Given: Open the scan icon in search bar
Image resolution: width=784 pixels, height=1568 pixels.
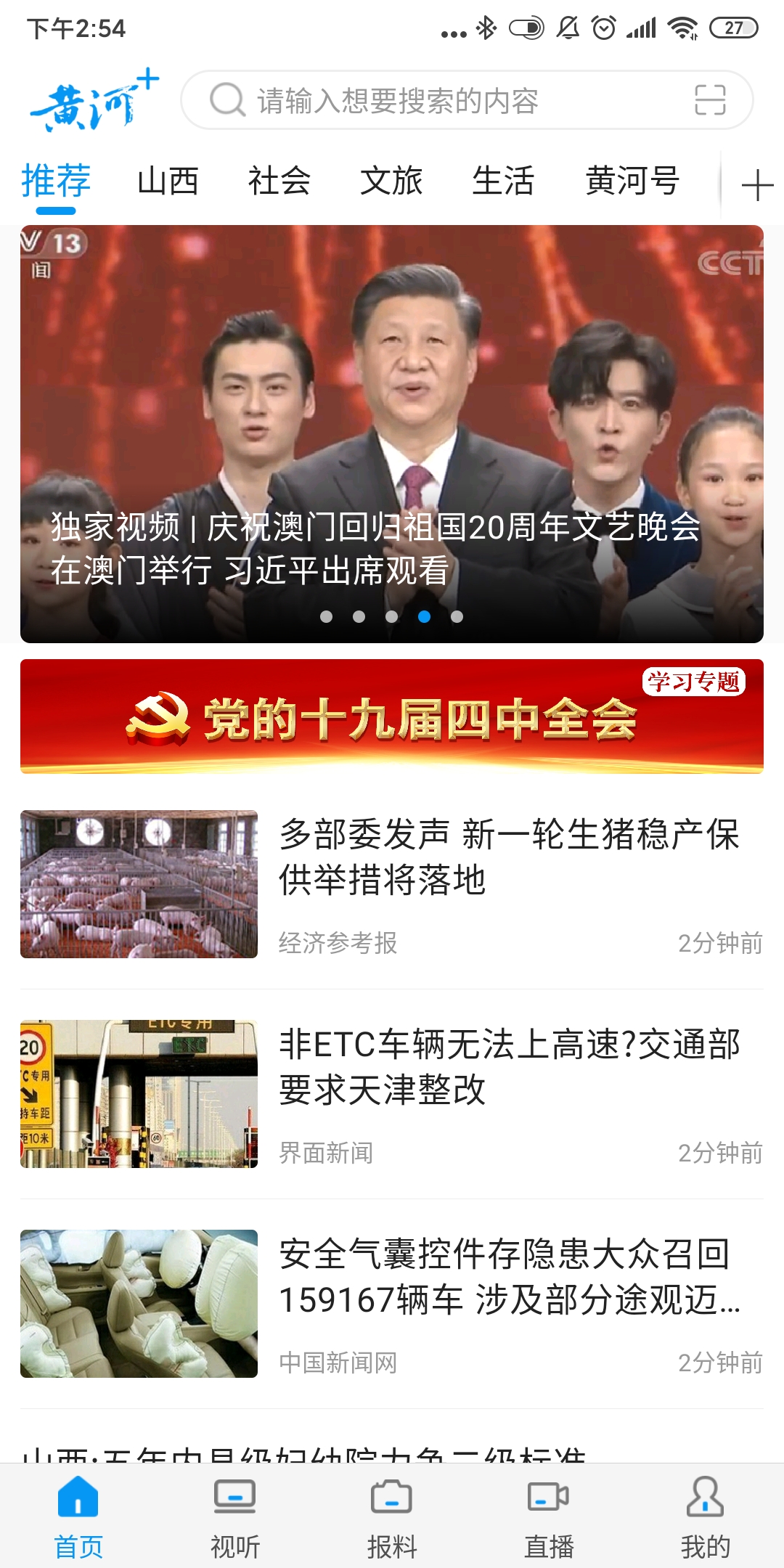Looking at the screenshot, I should click(x=709, y=100).
